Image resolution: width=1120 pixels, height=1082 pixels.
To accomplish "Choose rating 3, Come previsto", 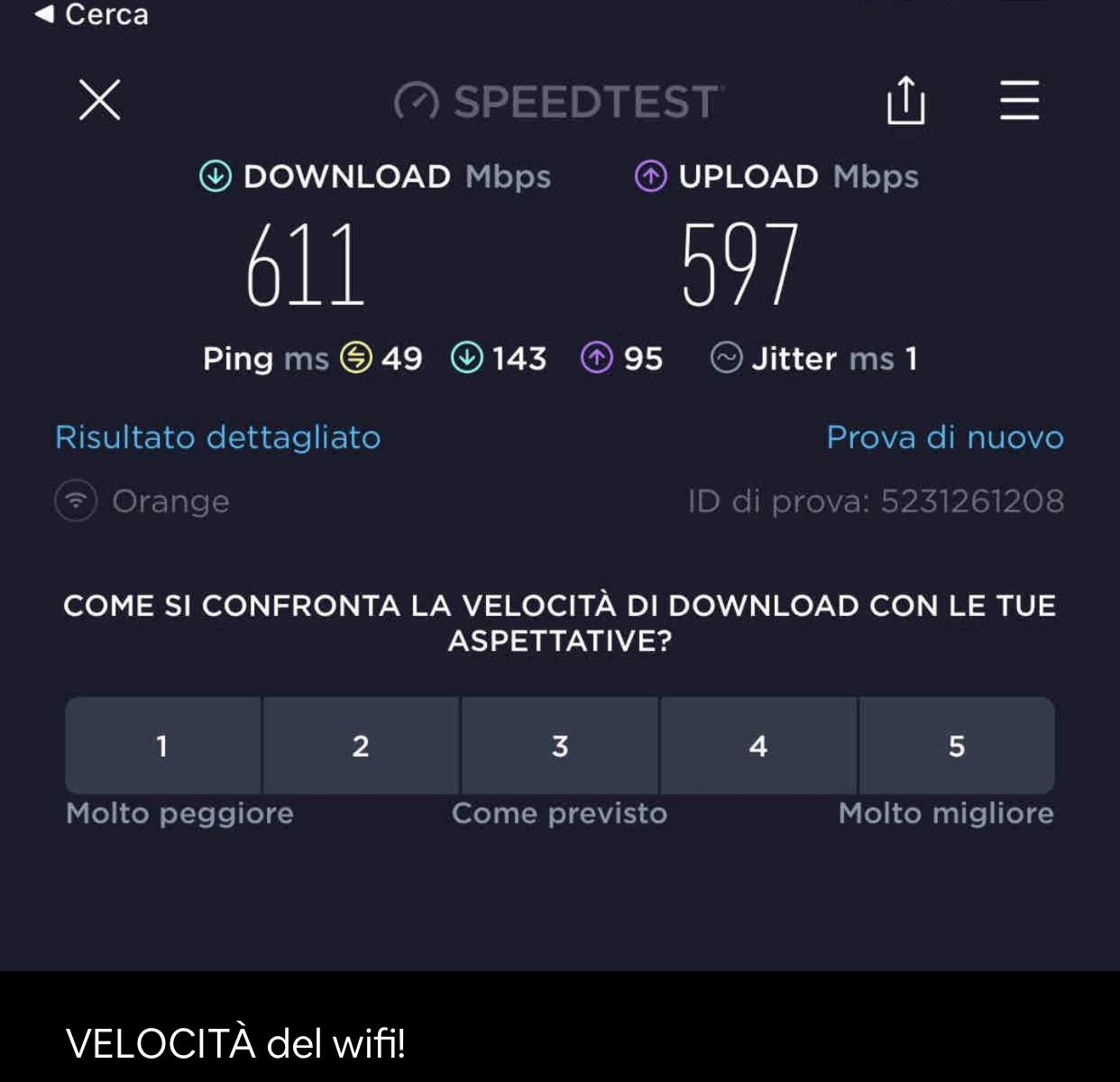I will [560, 746].
